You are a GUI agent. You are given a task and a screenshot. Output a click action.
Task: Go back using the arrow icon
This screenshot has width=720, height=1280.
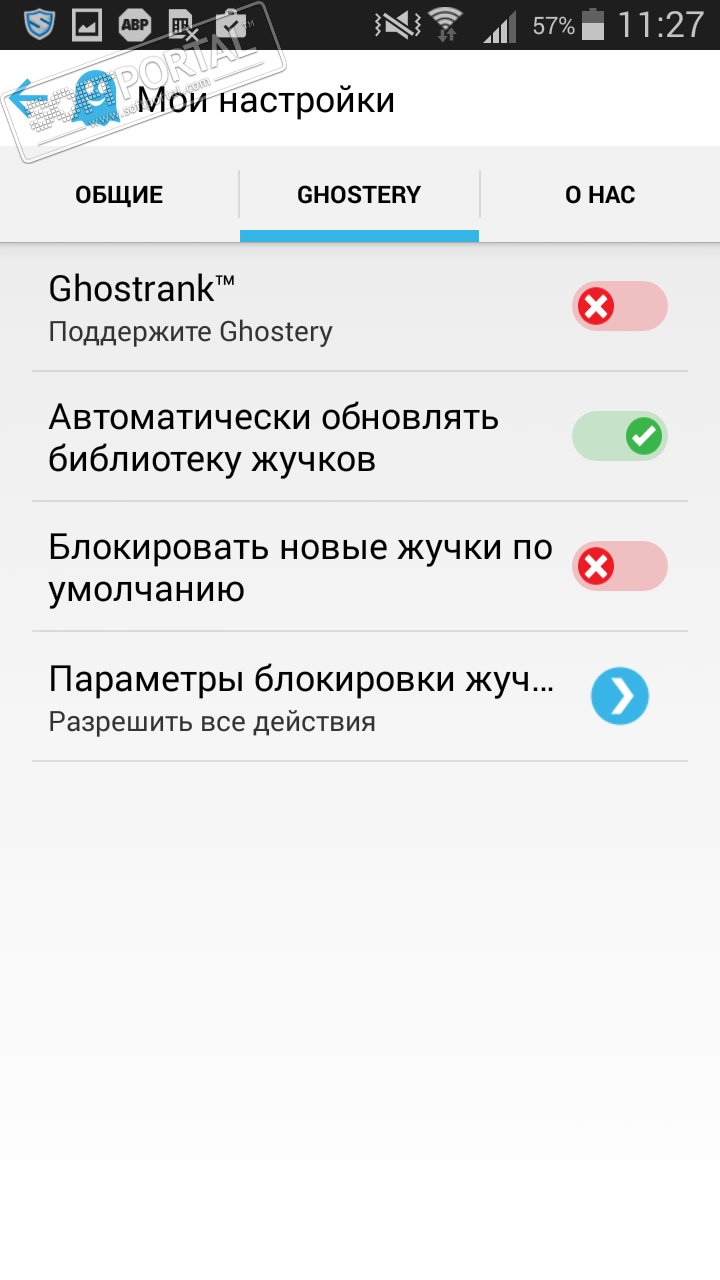click(x=28, y=98)
